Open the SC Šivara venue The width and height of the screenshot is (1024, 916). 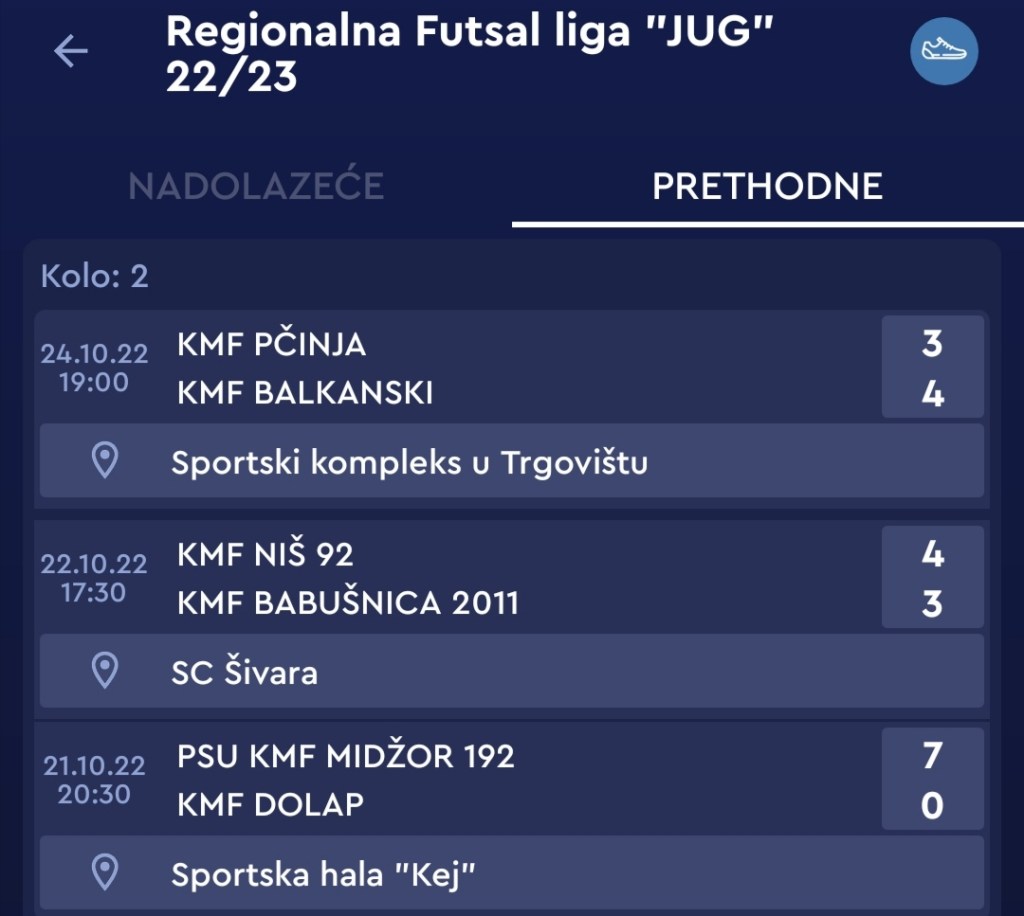tap(510, 671)
